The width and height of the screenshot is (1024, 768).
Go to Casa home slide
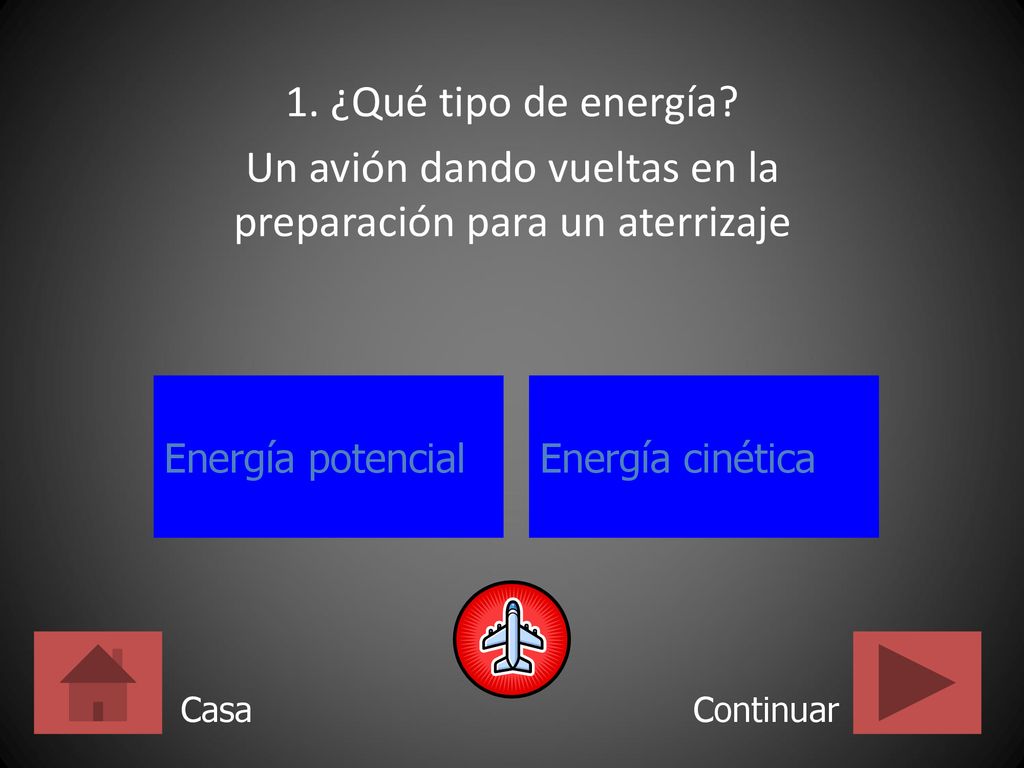coord(98,683)
